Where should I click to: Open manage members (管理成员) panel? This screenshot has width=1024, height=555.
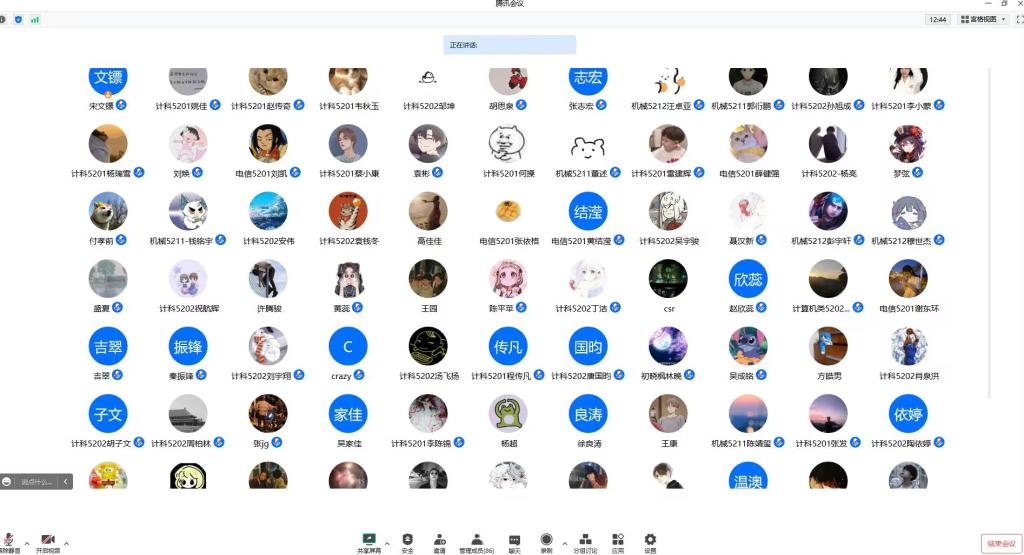click(x=477, y=541)
